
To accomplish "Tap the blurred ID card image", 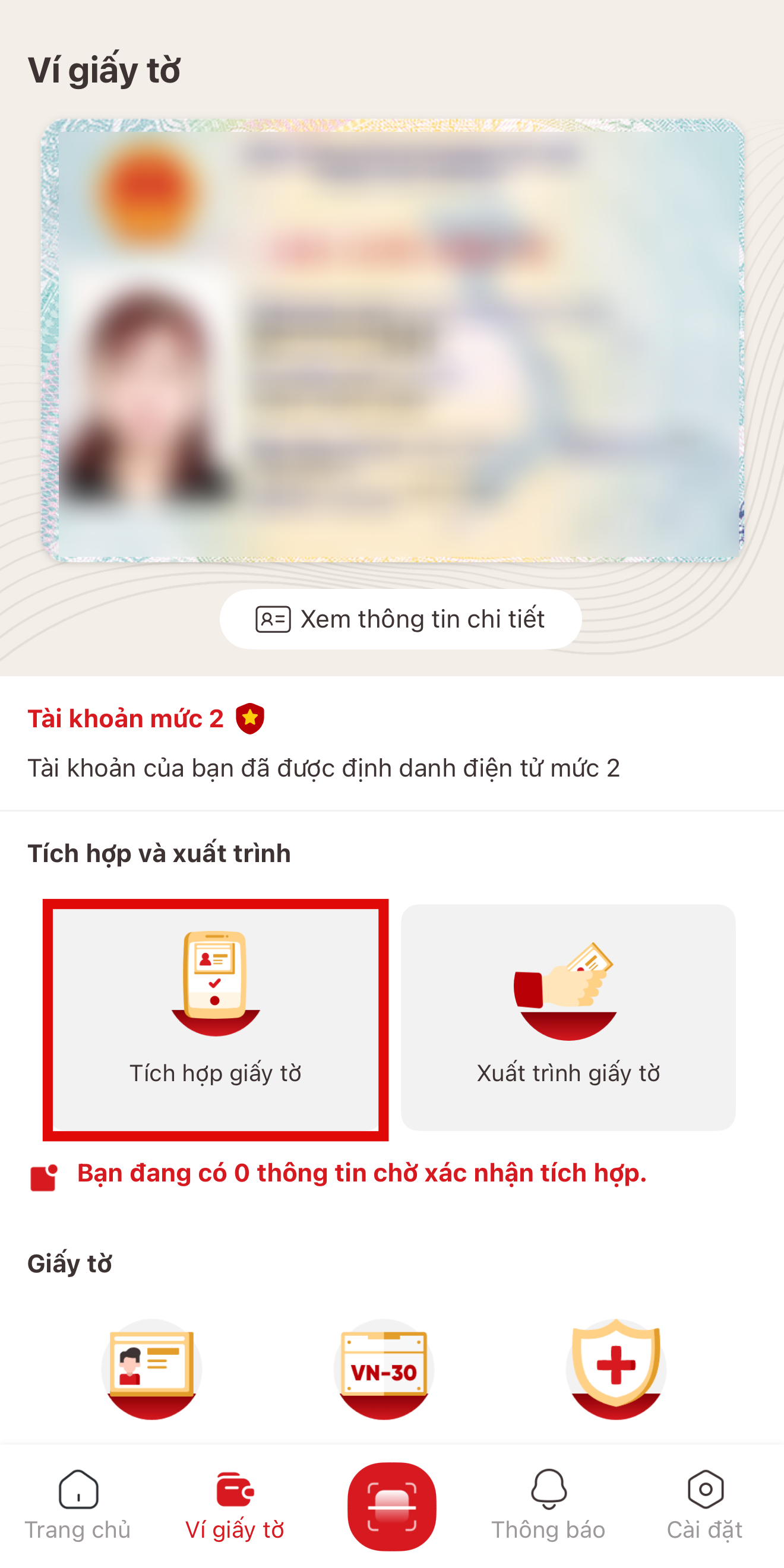I will coord(392,340).
